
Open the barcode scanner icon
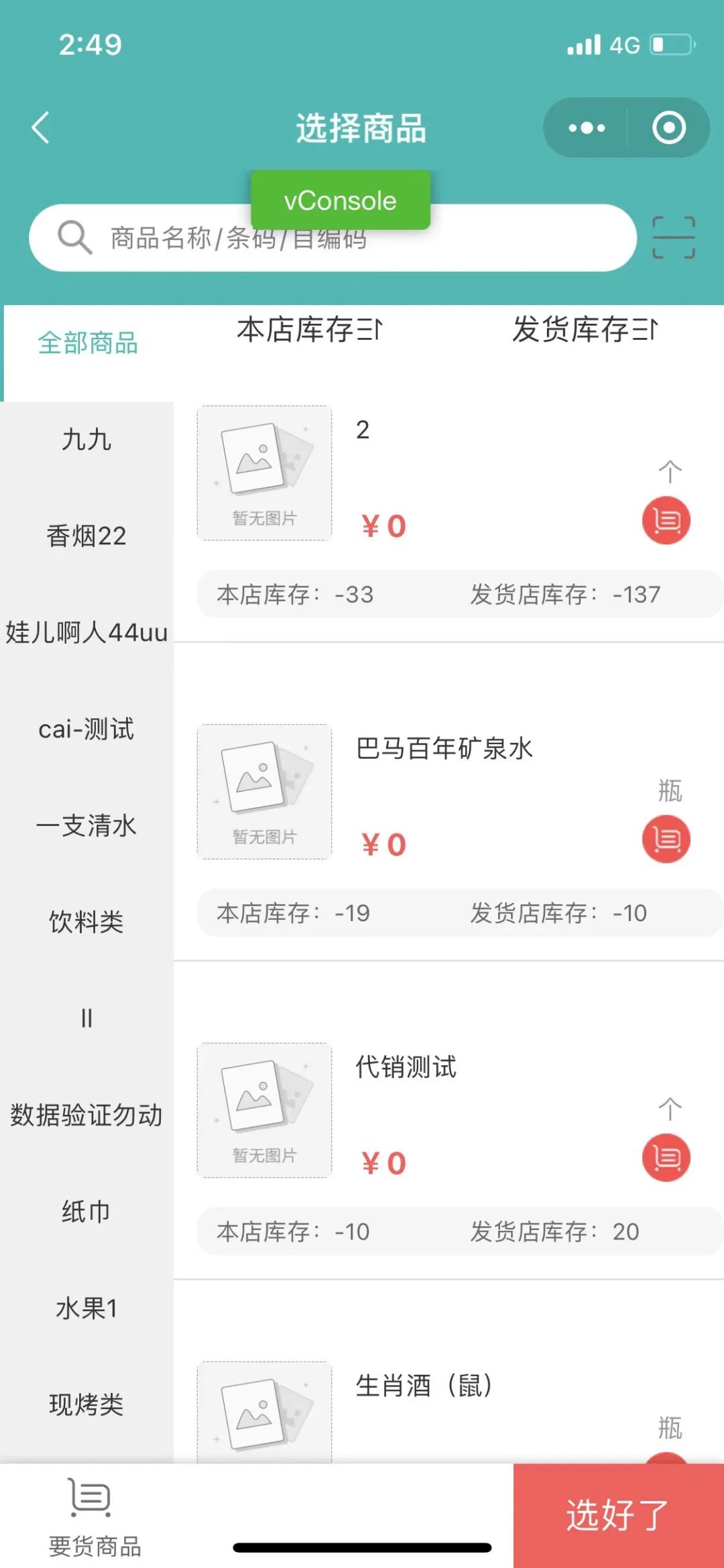point(674,237)
